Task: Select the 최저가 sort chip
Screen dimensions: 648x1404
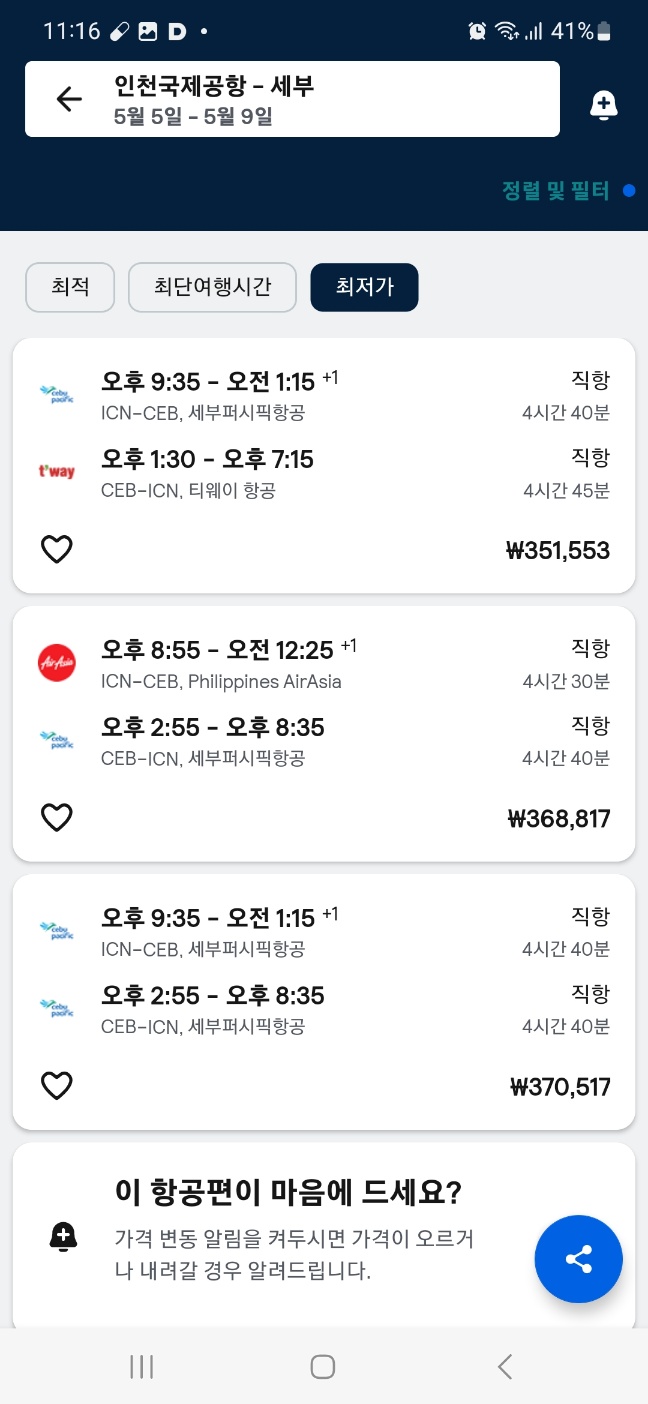Action: (x=364, y=287)
